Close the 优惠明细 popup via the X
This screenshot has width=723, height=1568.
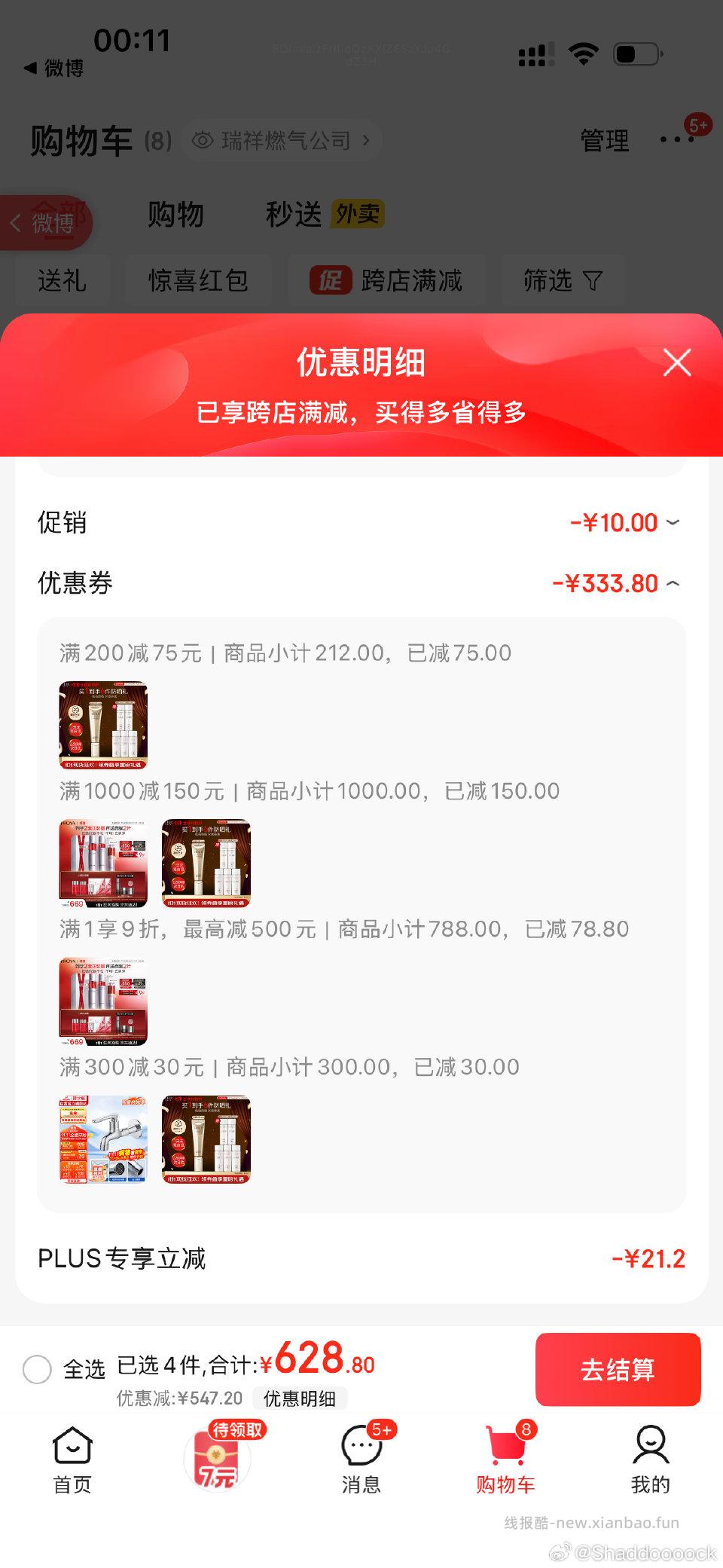(676, 362)
